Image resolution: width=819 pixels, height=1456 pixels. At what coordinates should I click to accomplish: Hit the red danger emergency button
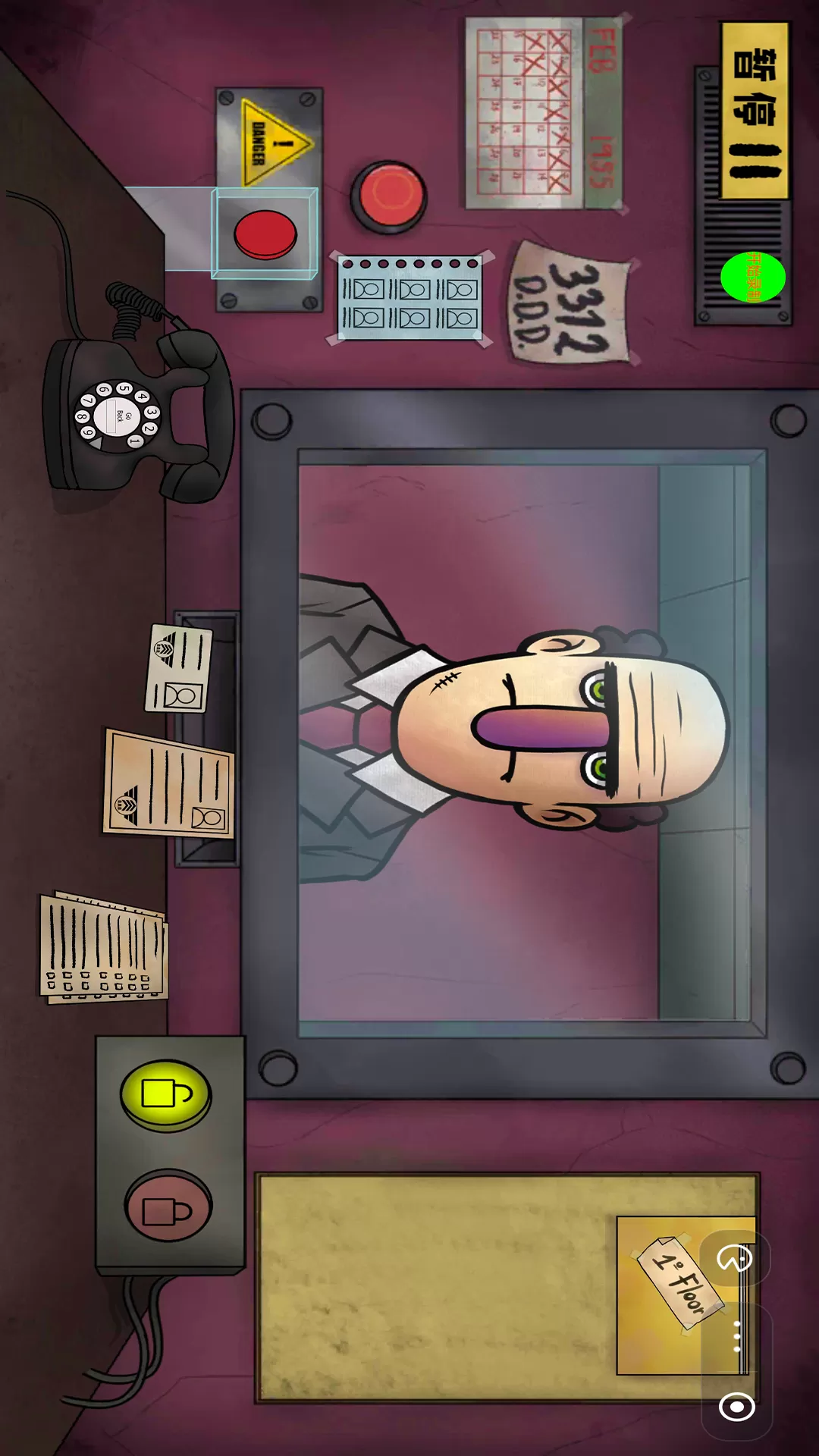265,234
